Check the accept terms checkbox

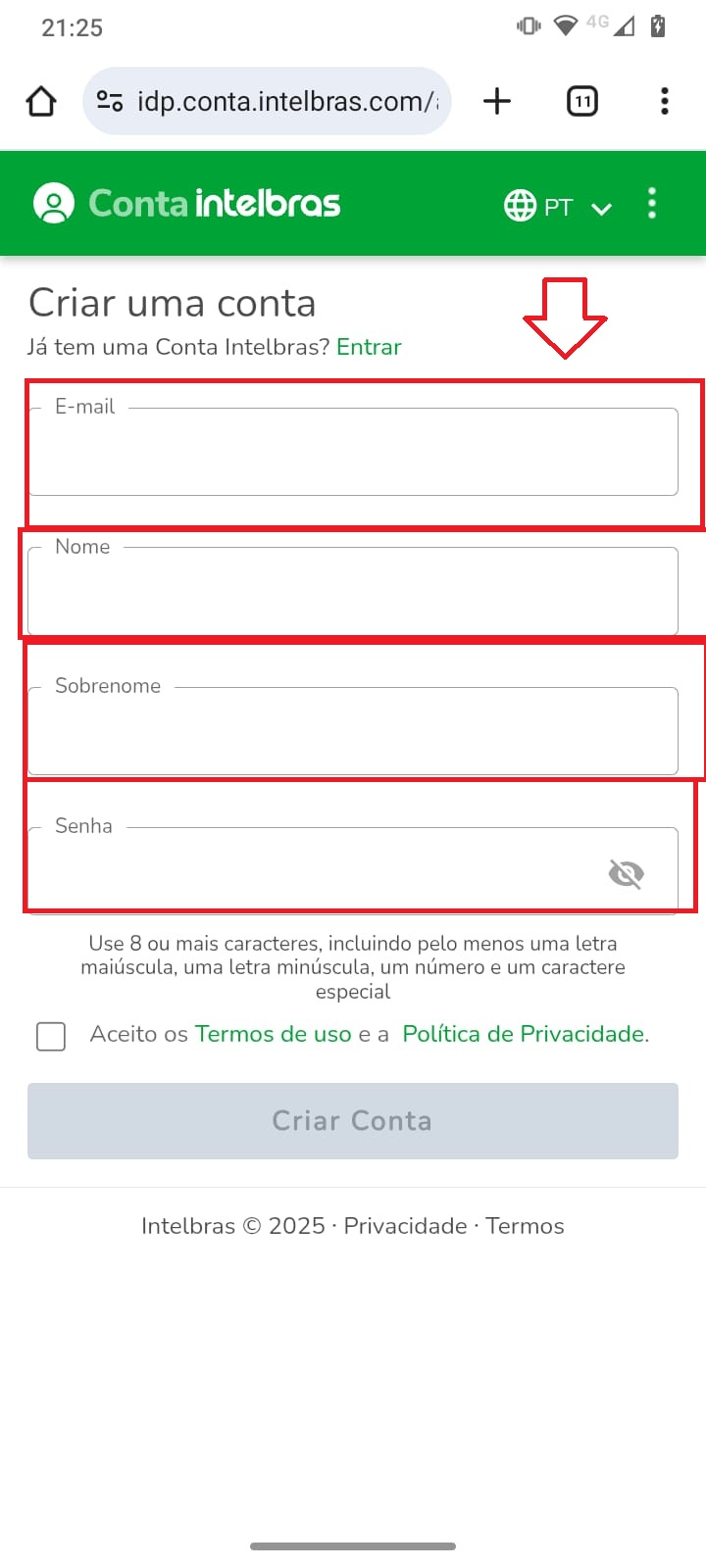pos(51,1036)
